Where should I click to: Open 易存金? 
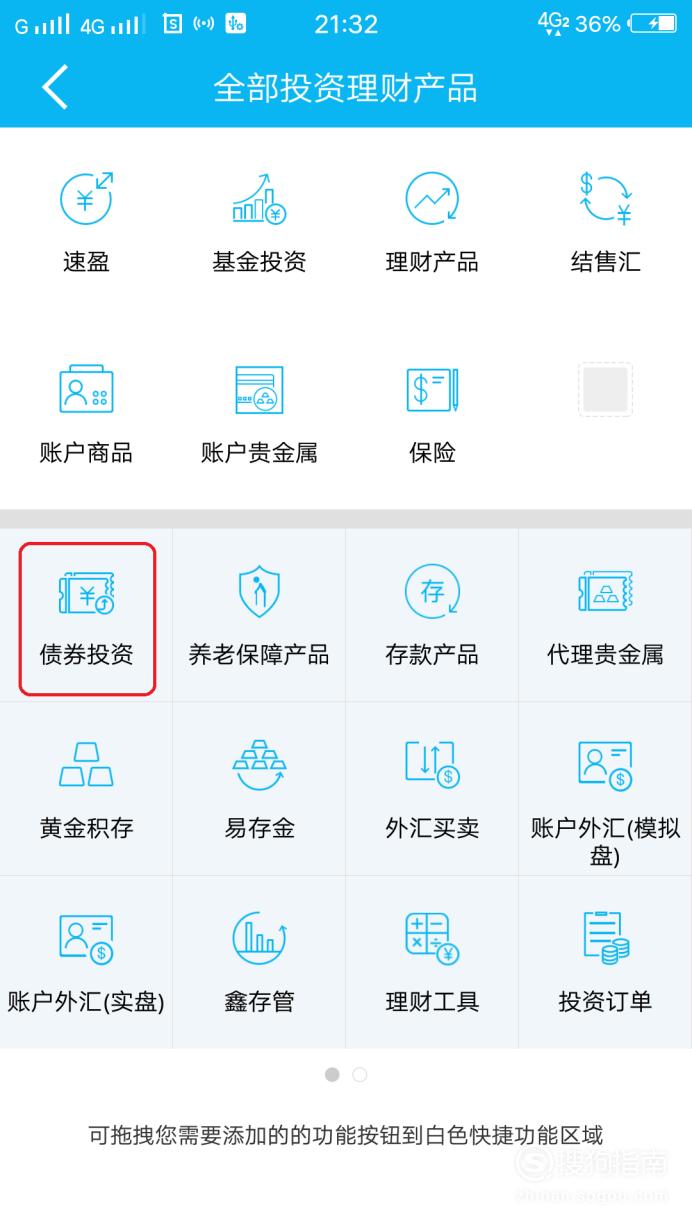(259, 789)
